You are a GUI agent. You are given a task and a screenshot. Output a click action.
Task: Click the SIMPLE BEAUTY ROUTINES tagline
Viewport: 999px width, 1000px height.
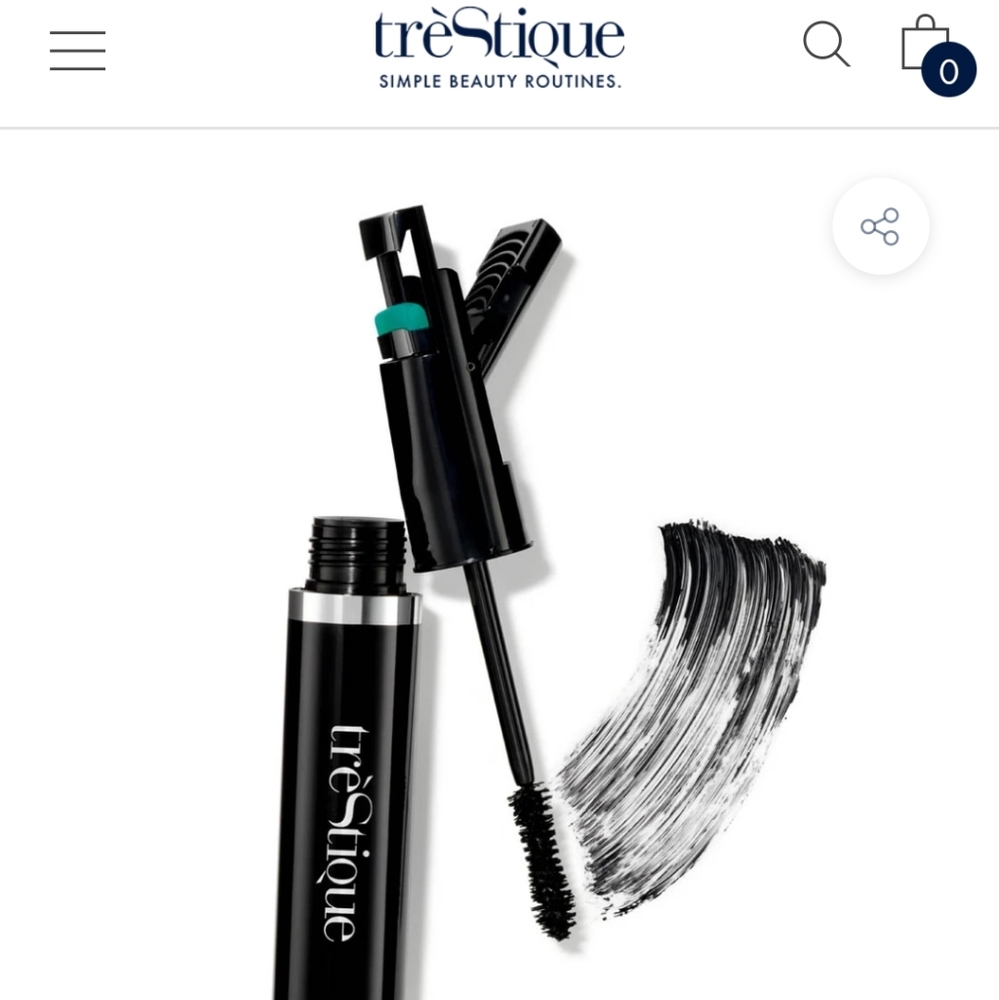[498, 86]
